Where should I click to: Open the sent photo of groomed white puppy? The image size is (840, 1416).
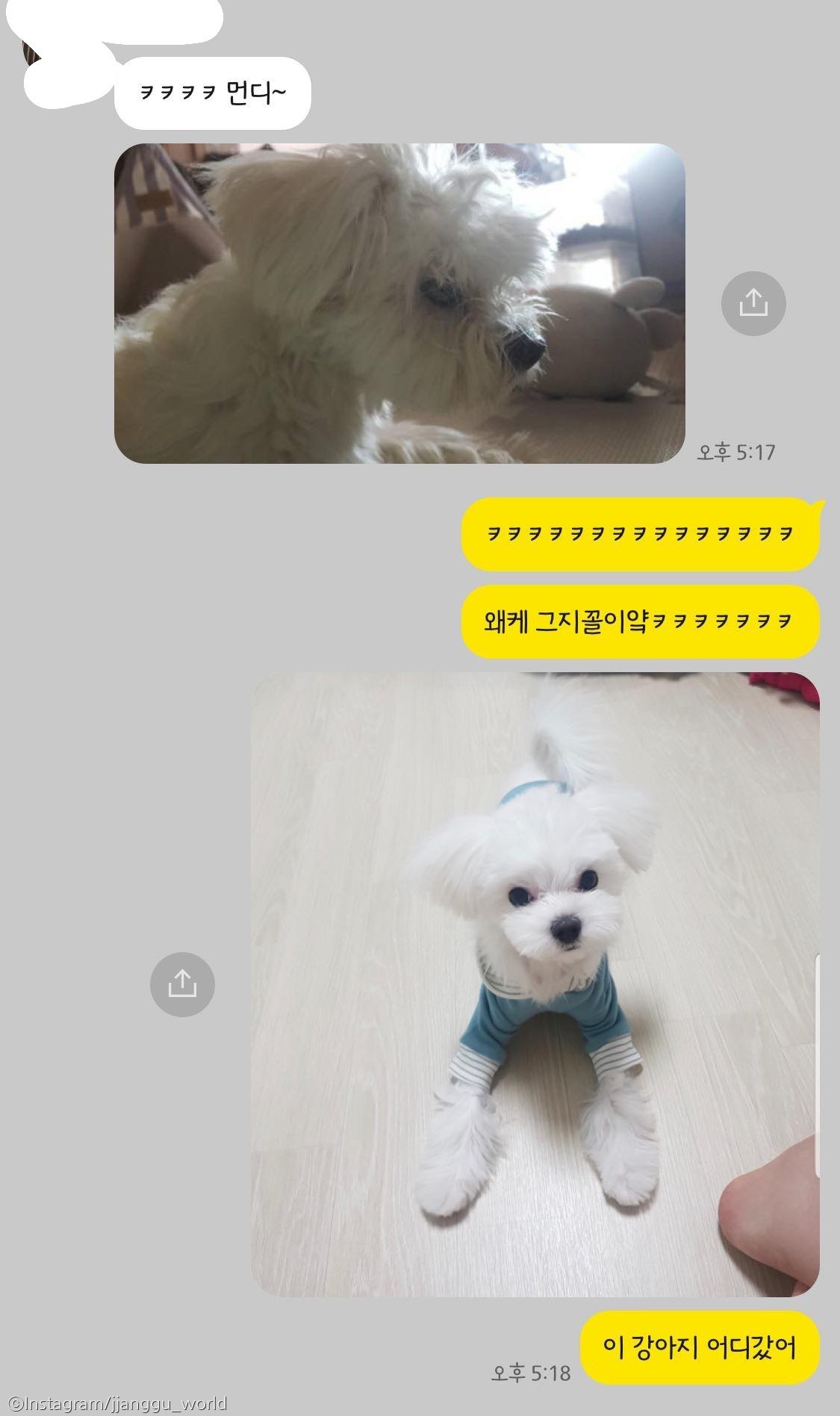[x=535, y=984]
